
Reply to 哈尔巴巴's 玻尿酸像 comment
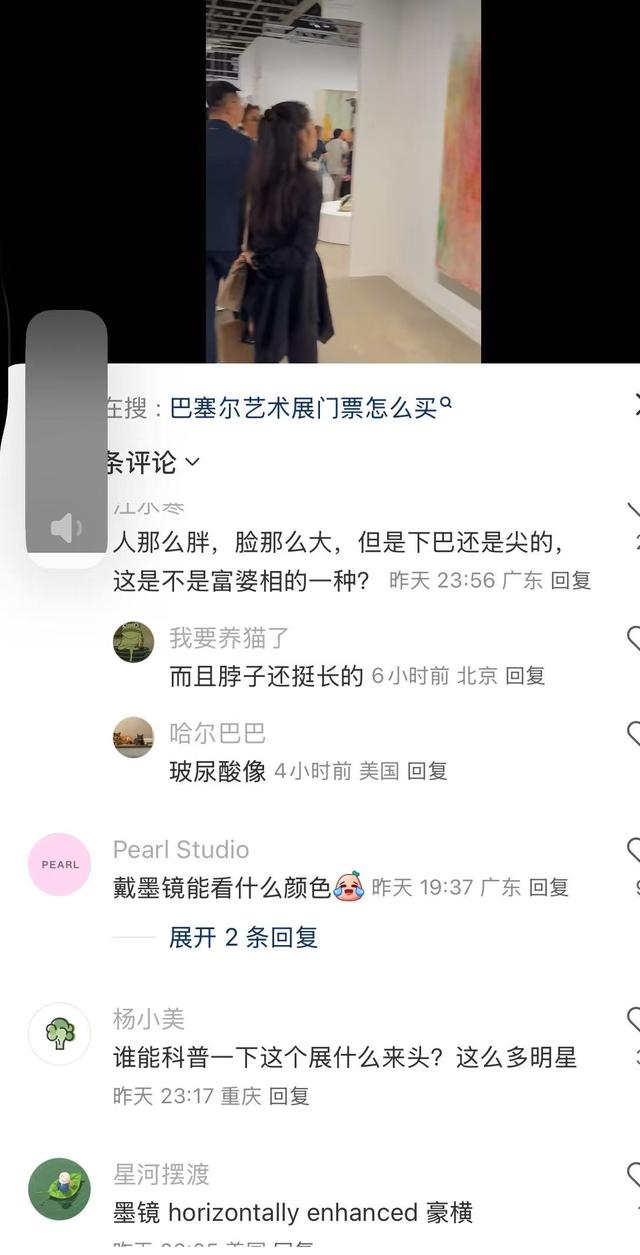(428, 771)
